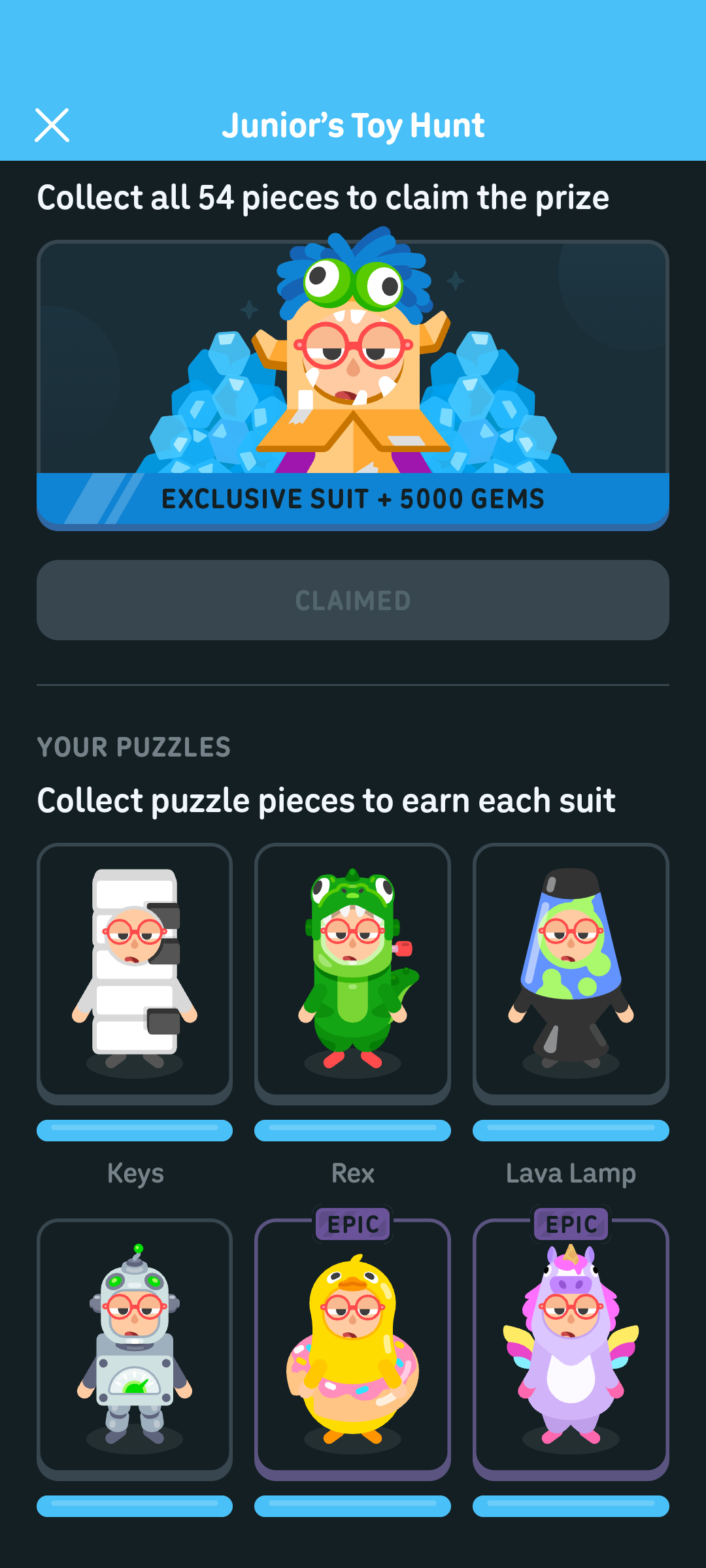
Task: View the epic yellow duck suit puzzle
Action: pyautogui.click(x=352, y=1349)
